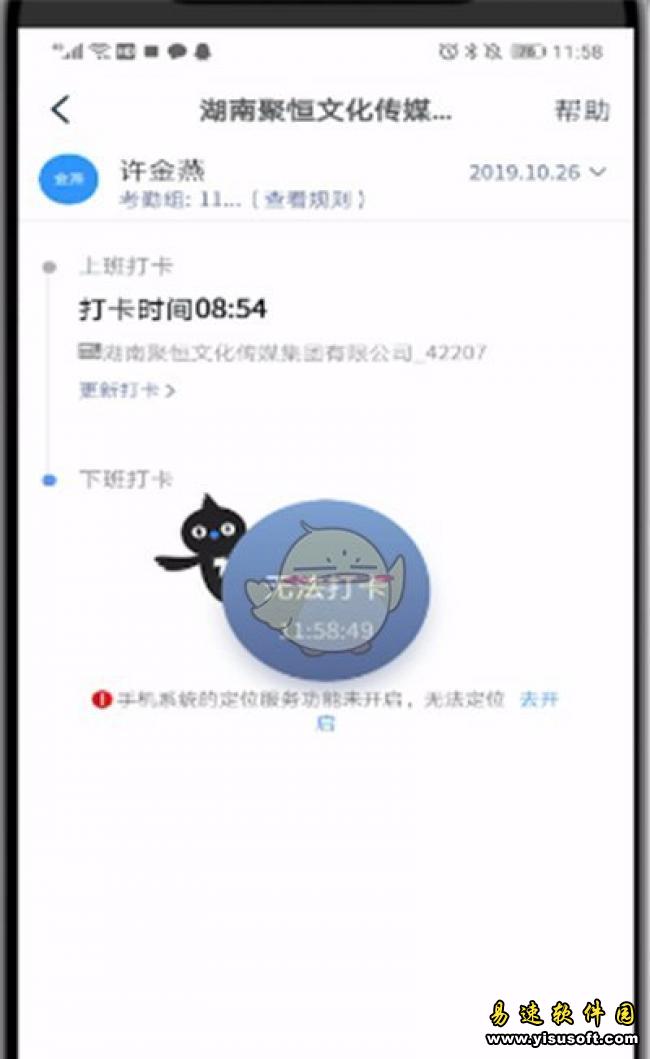Open the 帮助 help page

[582, 110]
